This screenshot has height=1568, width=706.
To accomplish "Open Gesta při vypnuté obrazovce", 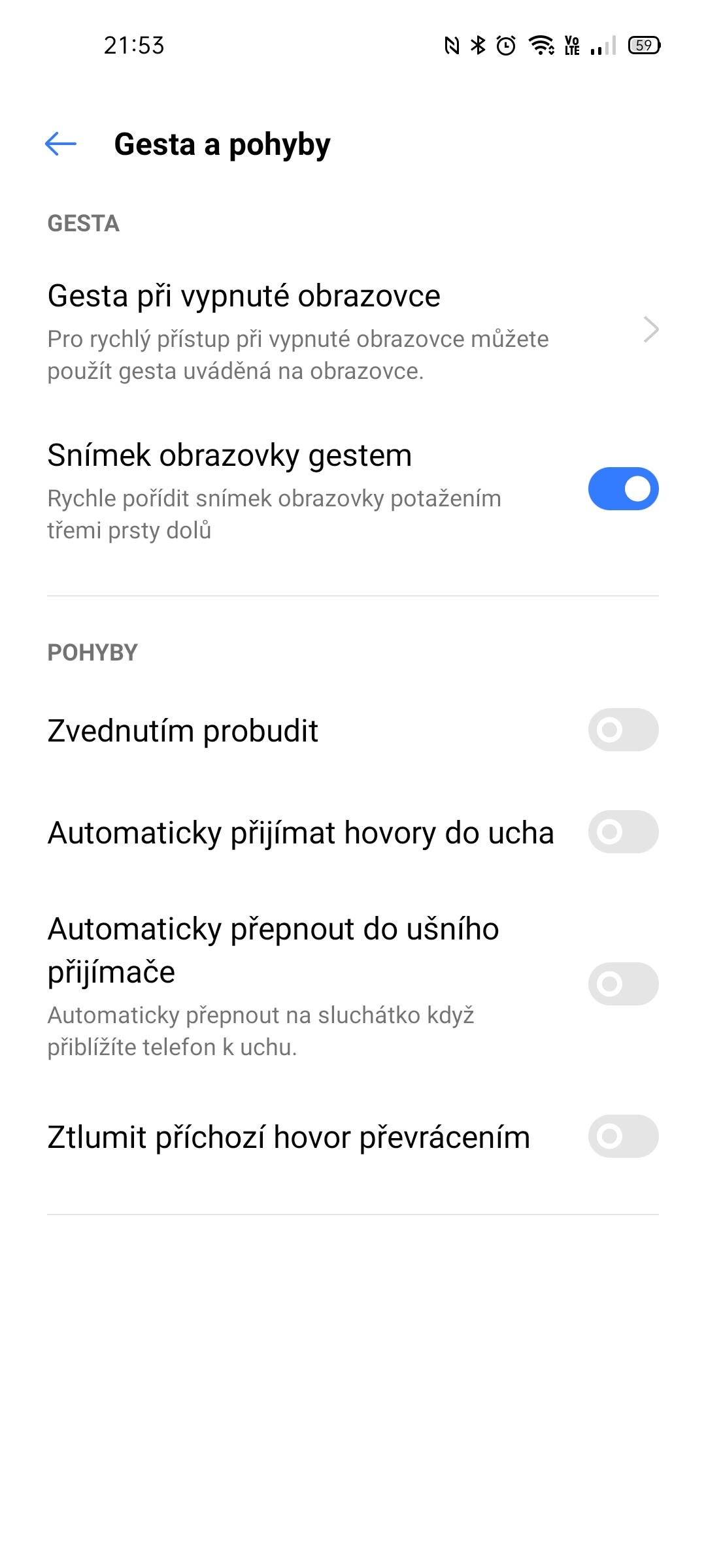I will (353, 331).
